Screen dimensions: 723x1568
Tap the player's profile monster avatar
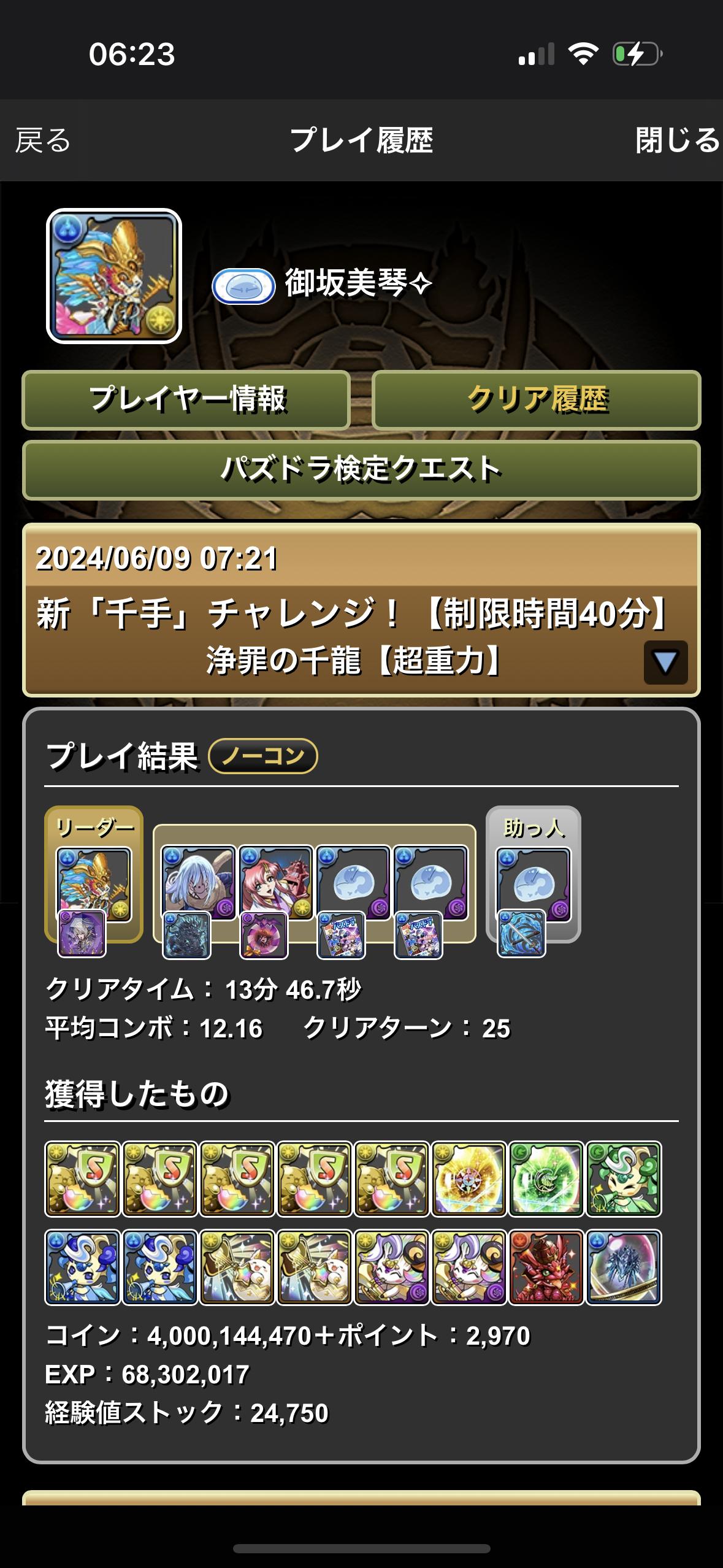point(114,277)
